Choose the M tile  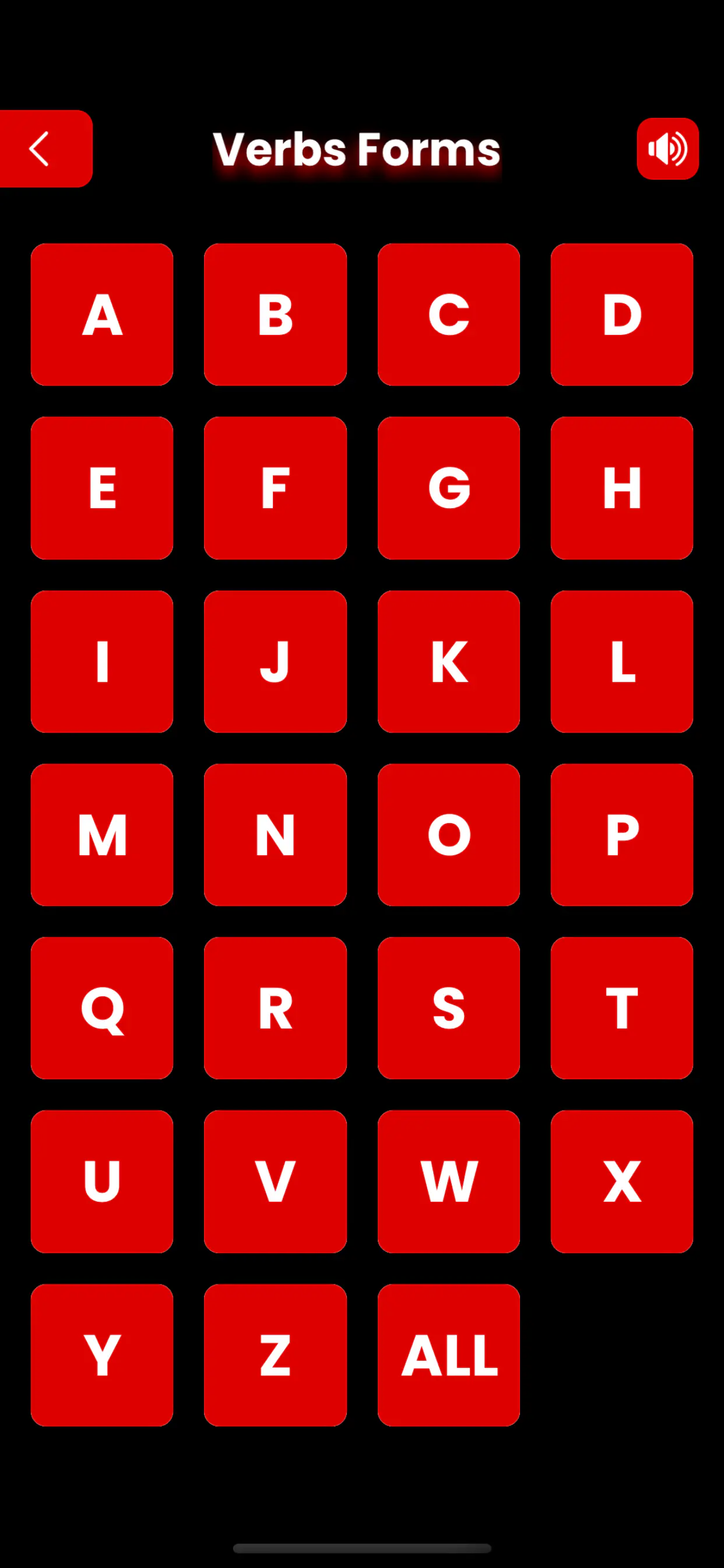101,835
